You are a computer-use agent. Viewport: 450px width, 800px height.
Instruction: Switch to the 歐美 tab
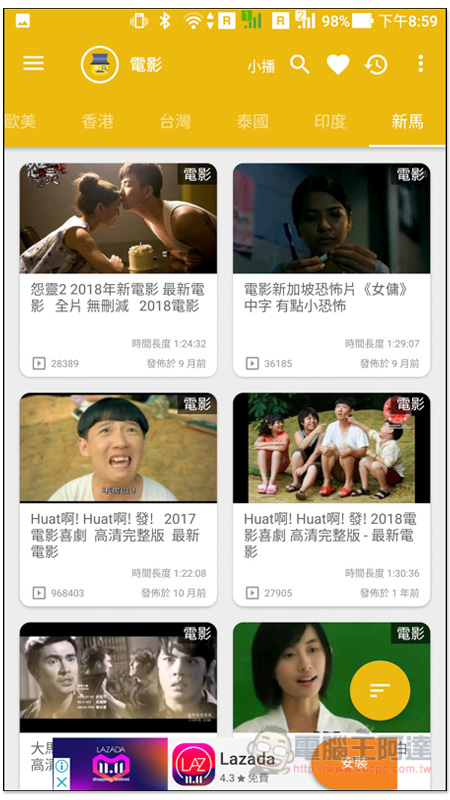coord(20,121)
